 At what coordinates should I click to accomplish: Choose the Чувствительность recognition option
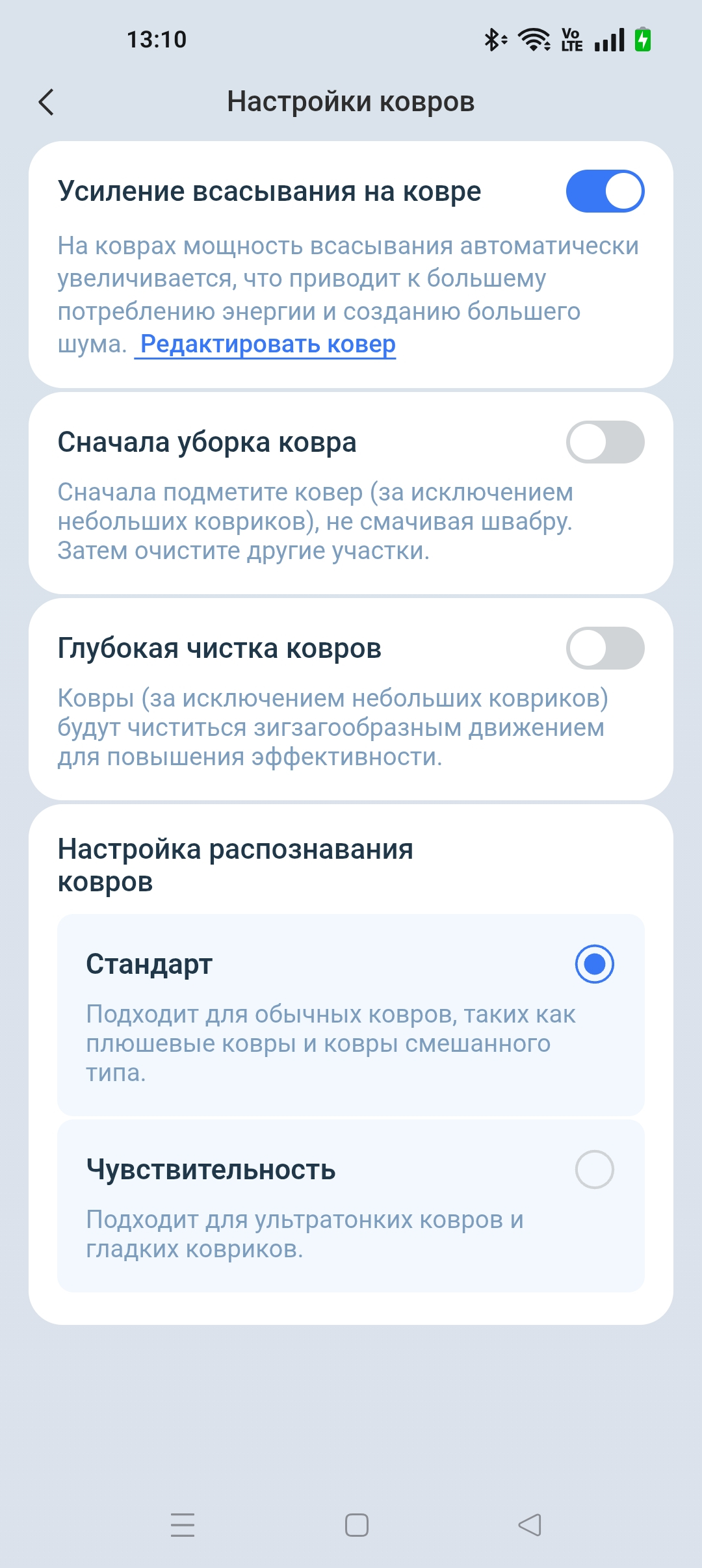[594, 1169]
